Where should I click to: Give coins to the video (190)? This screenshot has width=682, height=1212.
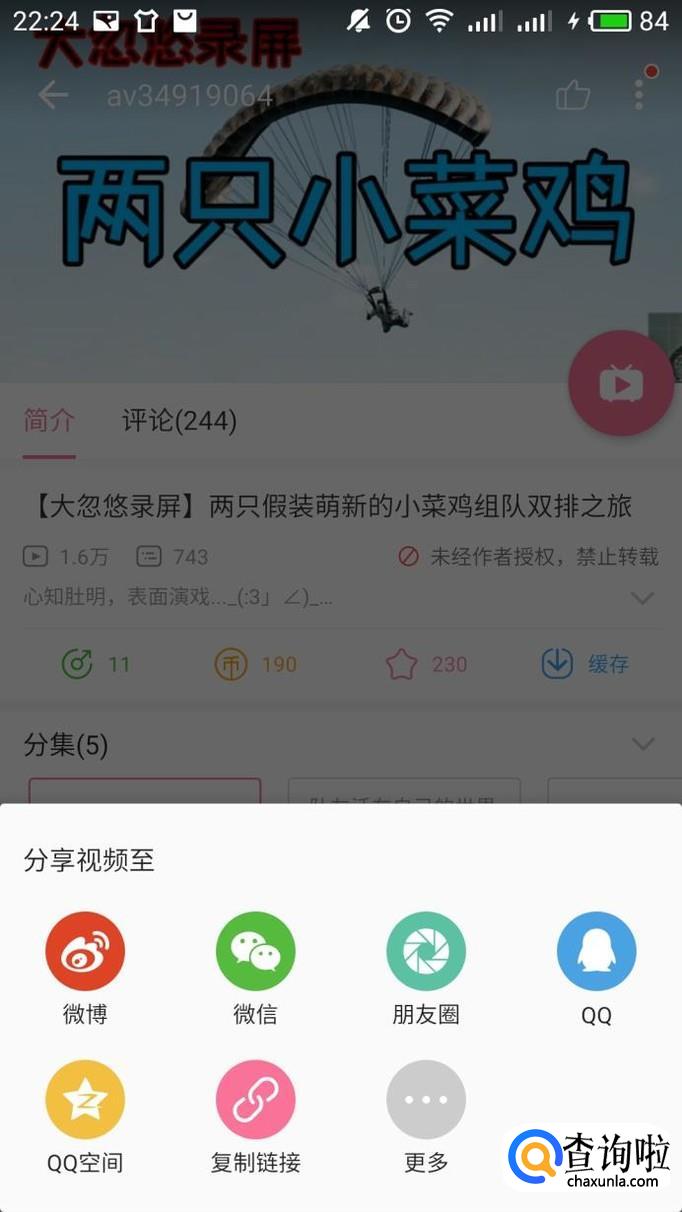tap(255, 664)
